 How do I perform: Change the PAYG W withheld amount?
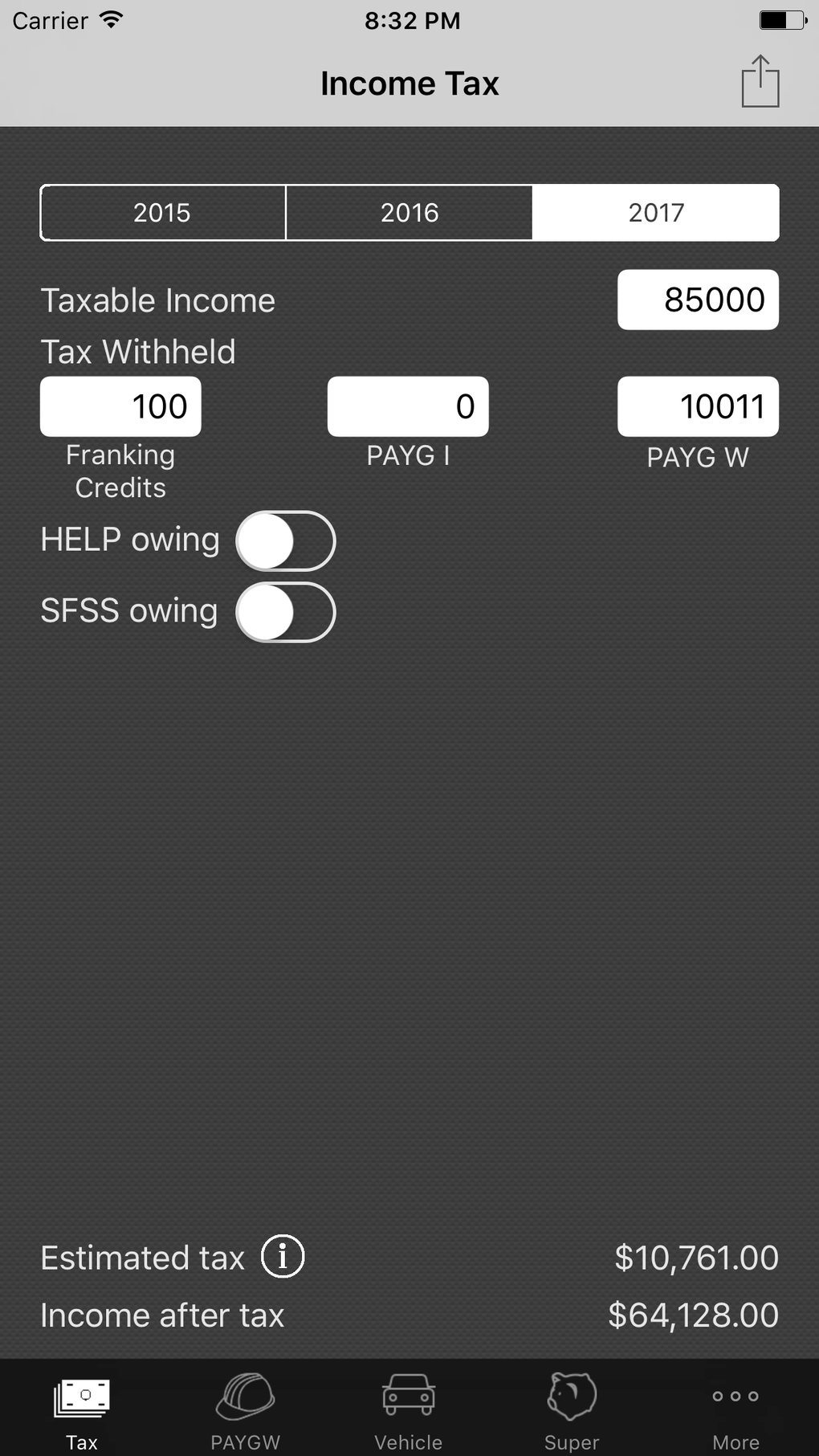(697, 406)
